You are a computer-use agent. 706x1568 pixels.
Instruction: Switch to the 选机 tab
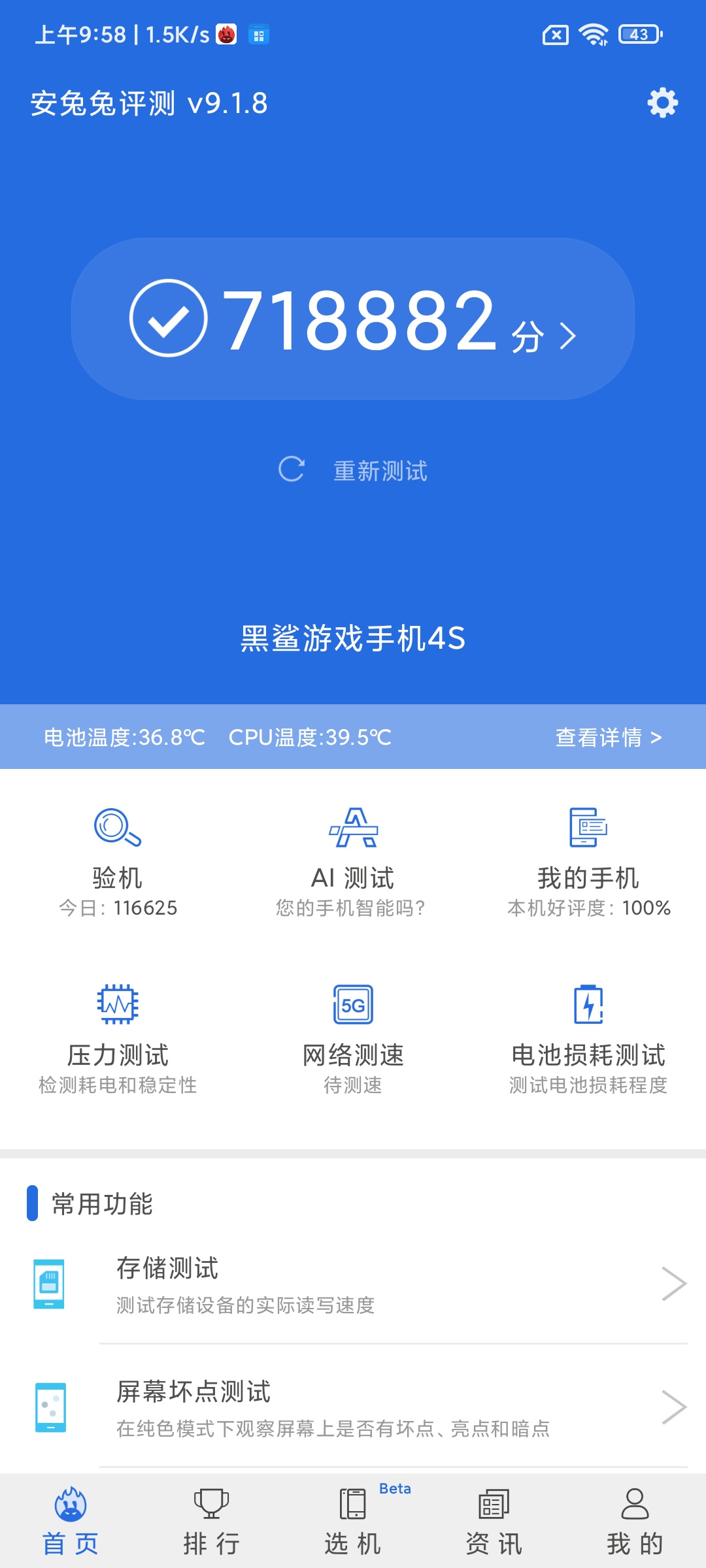[353, 1521]
